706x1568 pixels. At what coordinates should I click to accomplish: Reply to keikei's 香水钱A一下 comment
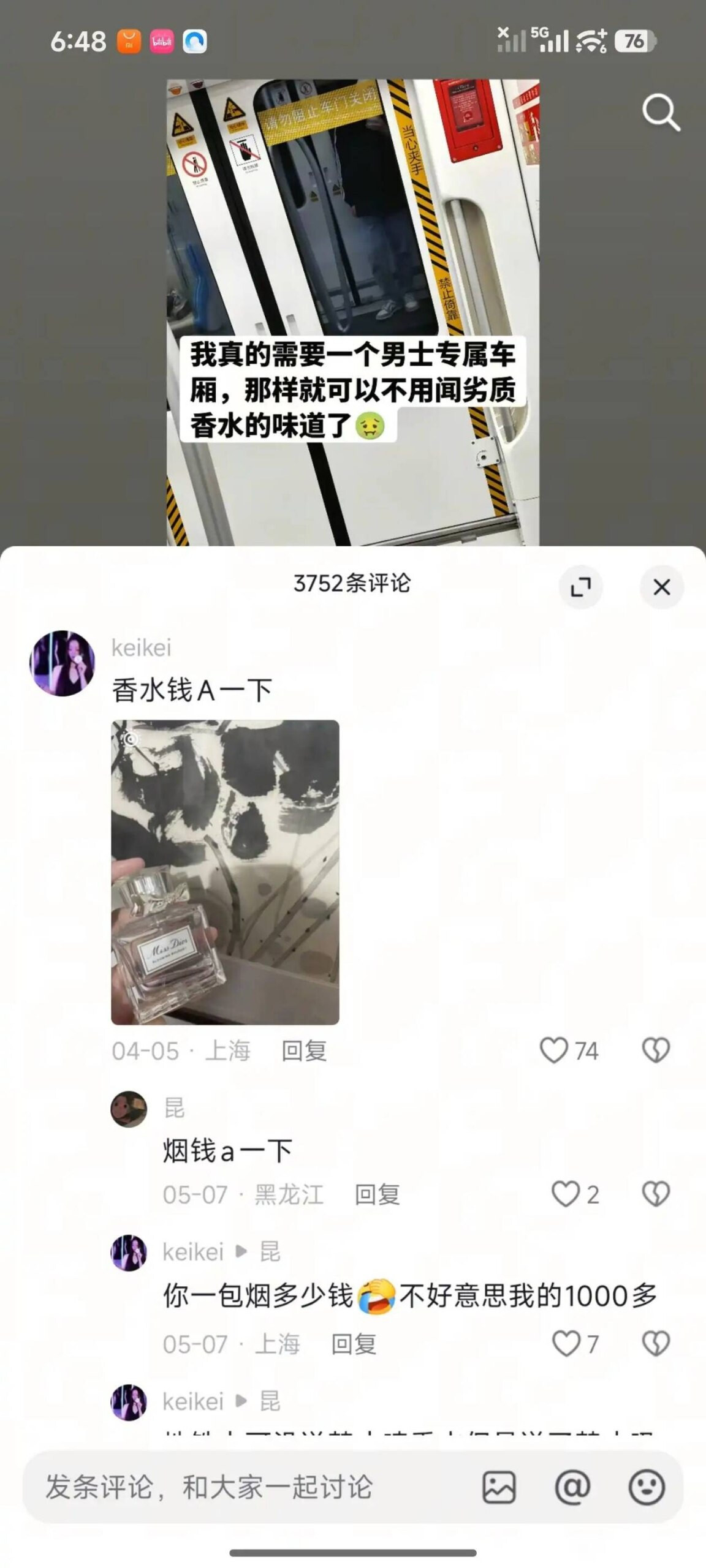point(304,1051)
